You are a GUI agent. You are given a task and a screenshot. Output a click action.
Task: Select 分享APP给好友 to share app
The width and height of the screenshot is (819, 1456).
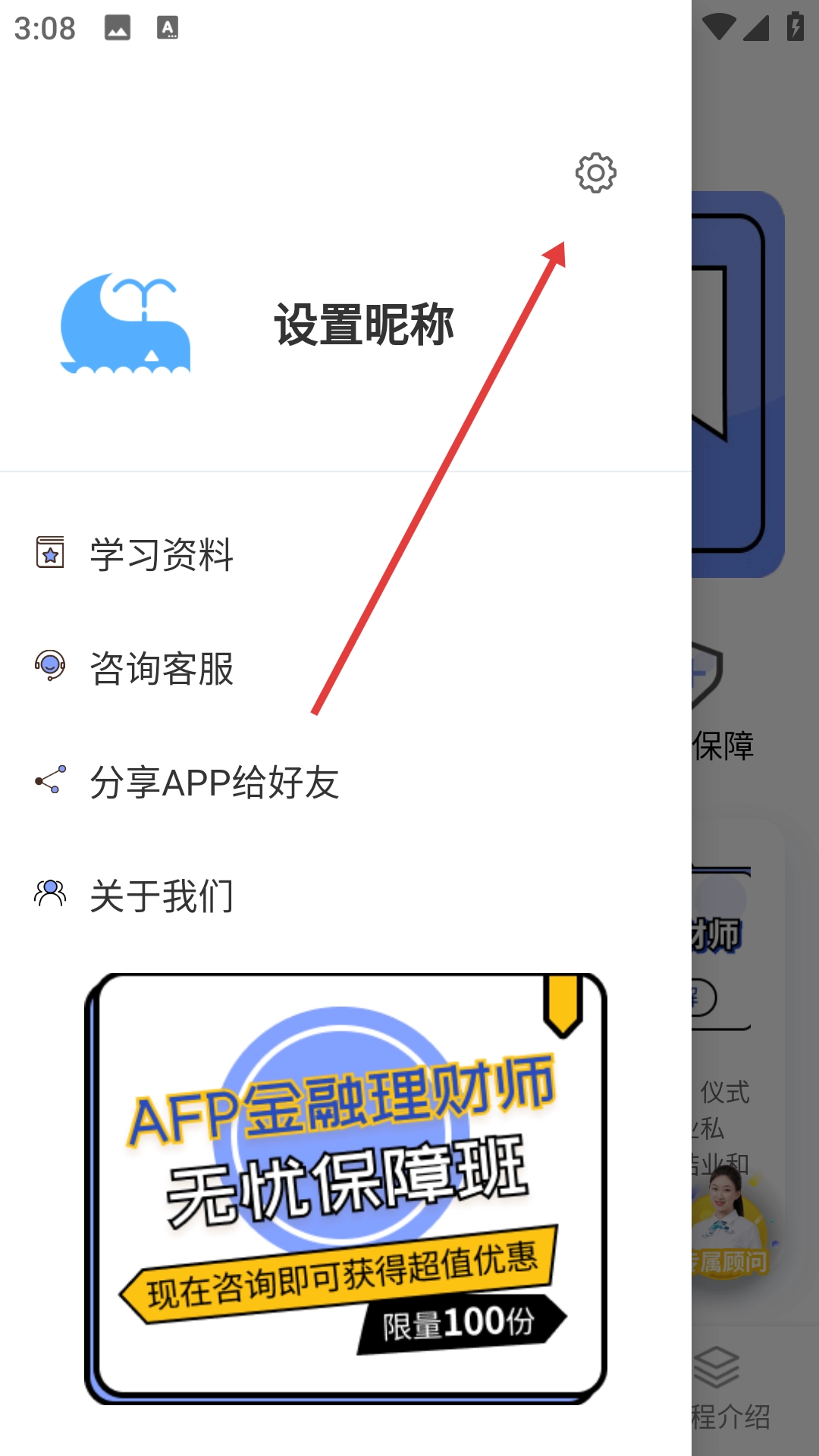(214, 782)
